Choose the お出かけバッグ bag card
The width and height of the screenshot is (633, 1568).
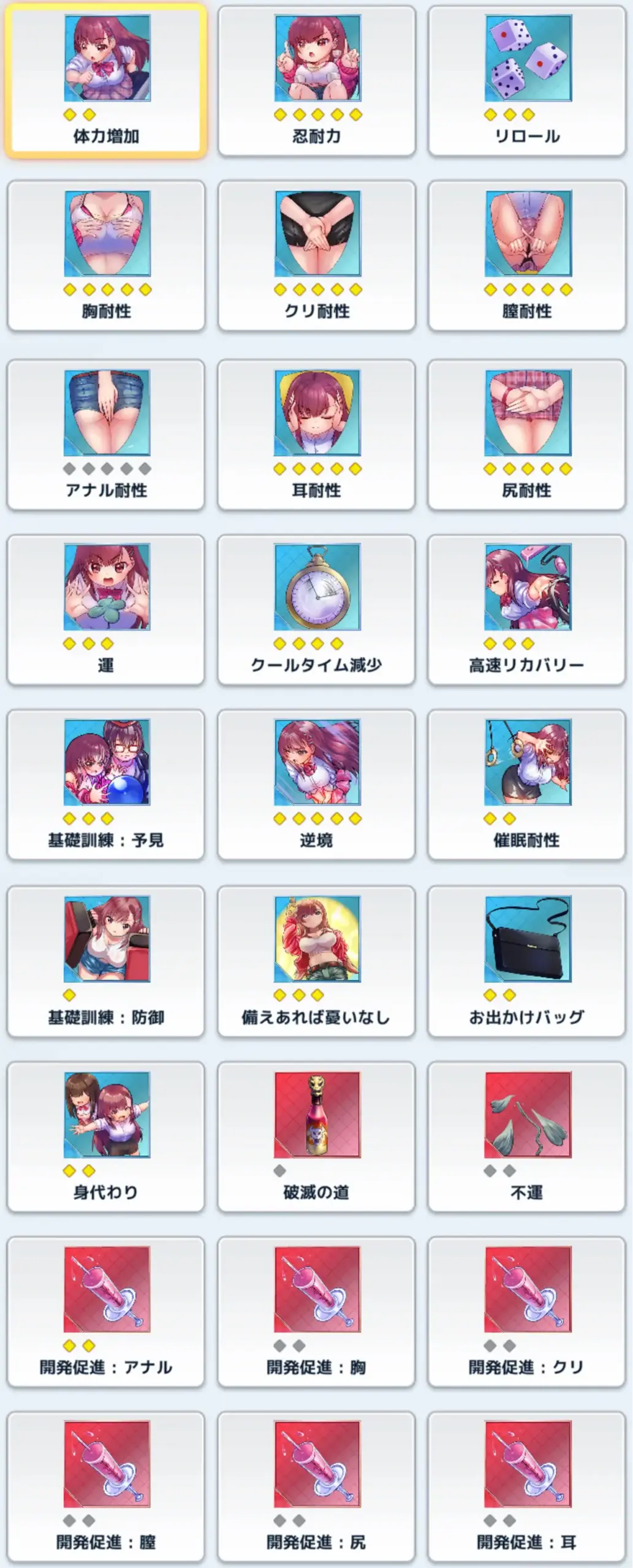[527, 962]
